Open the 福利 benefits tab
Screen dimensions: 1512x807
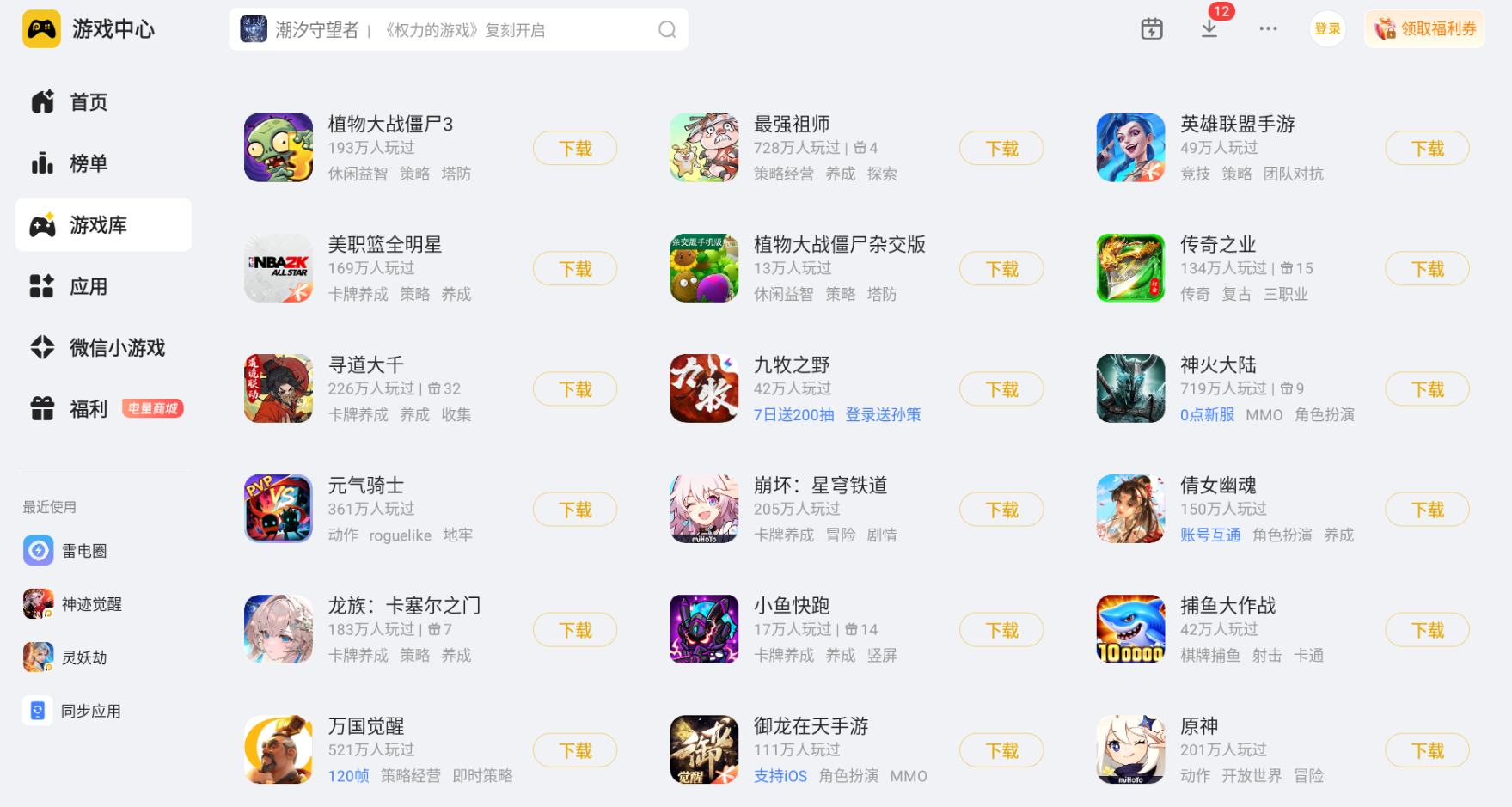click(89, 409)
